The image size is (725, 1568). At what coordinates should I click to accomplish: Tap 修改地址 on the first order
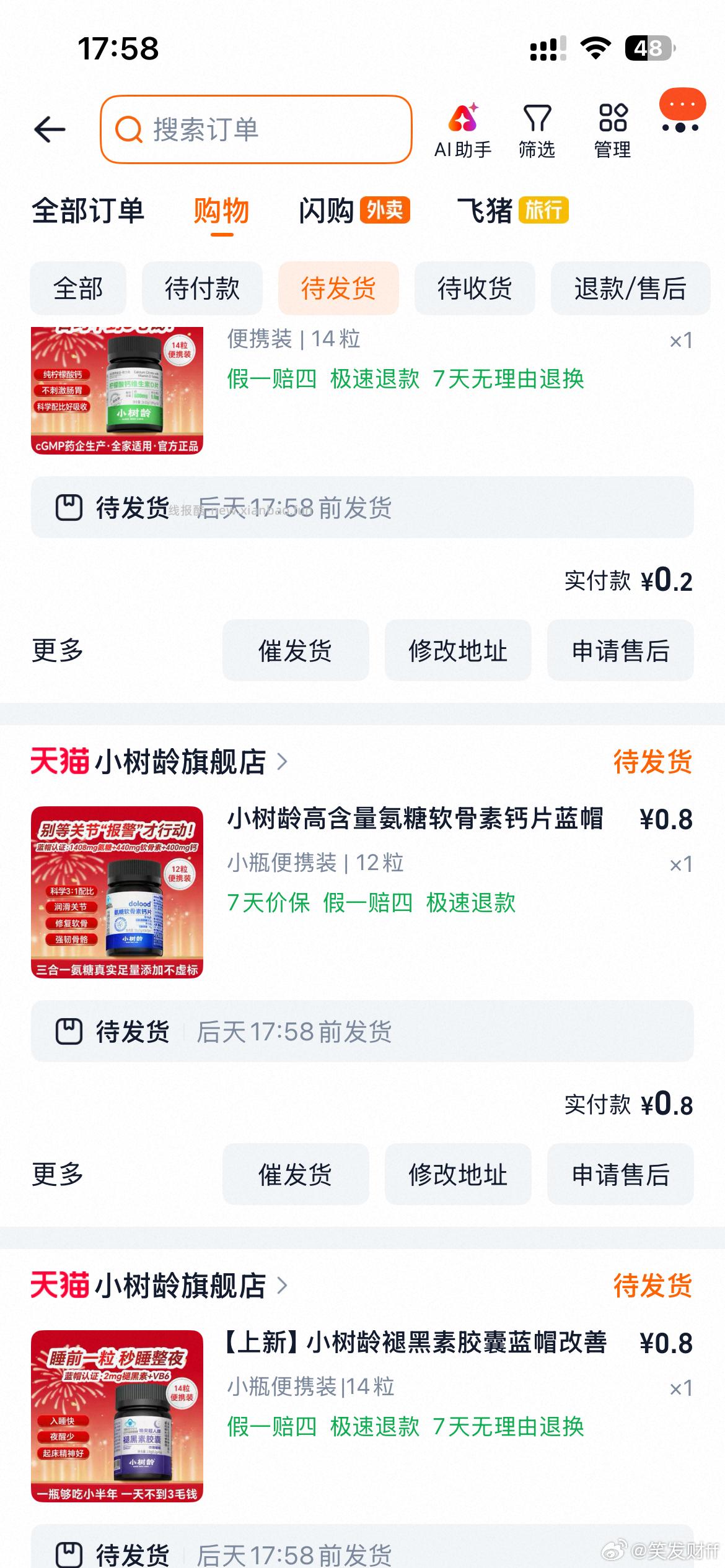point(458,651)
